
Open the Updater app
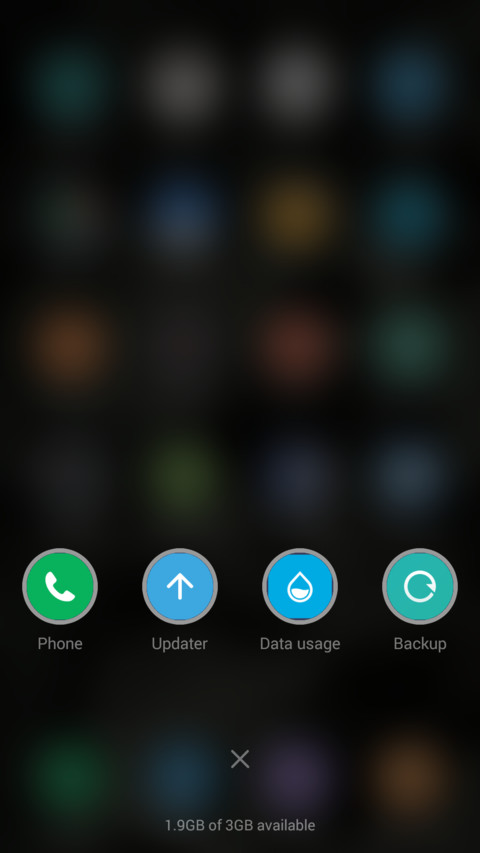180,586
